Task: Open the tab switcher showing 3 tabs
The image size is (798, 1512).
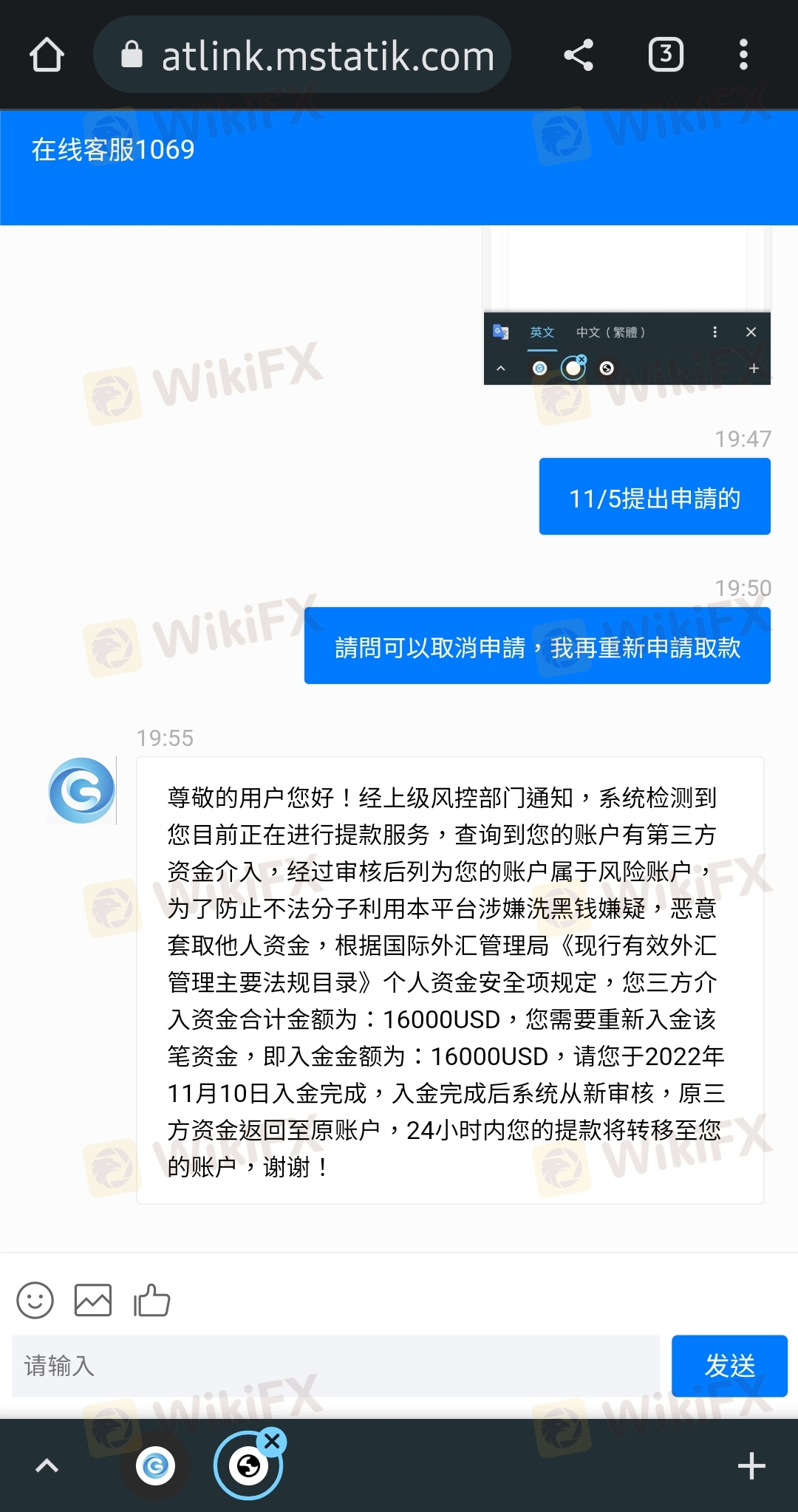Action: (665, 55)
